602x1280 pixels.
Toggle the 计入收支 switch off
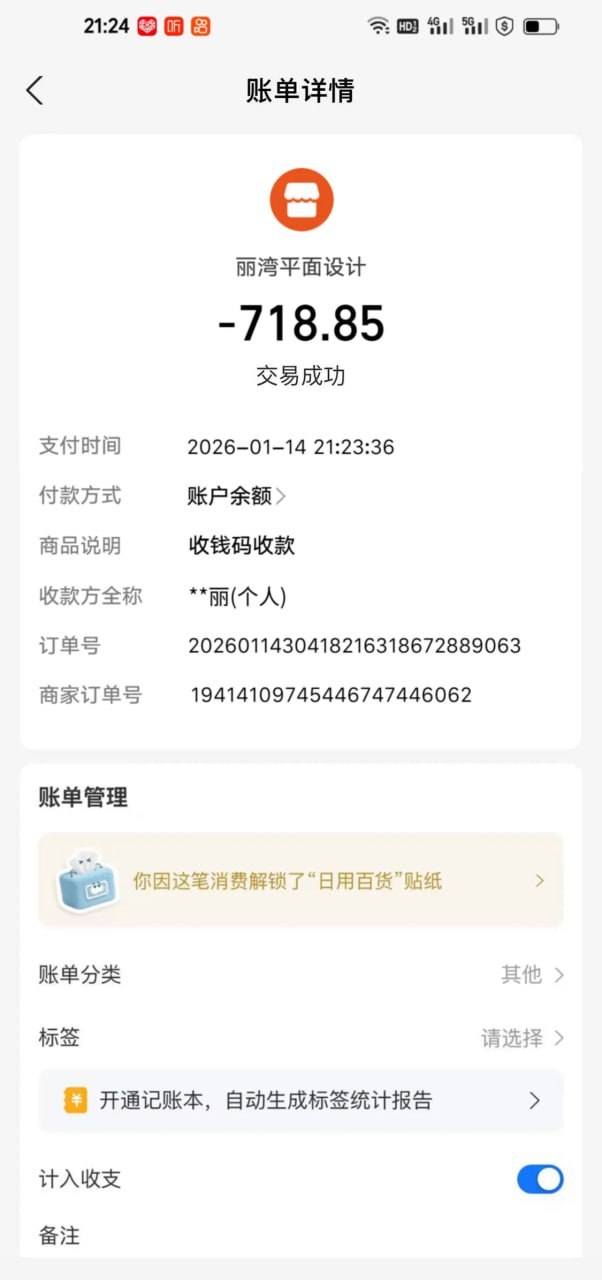point(540,1179)
